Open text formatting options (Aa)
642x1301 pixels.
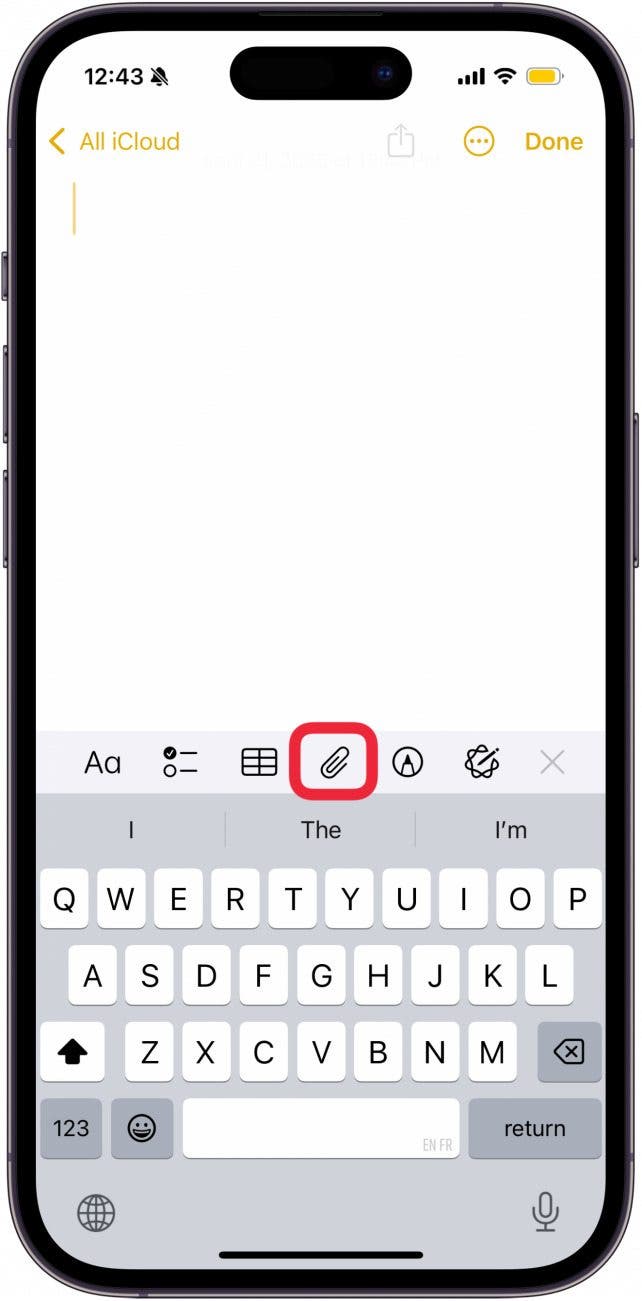pyautogui.click(x=102, y=764)
